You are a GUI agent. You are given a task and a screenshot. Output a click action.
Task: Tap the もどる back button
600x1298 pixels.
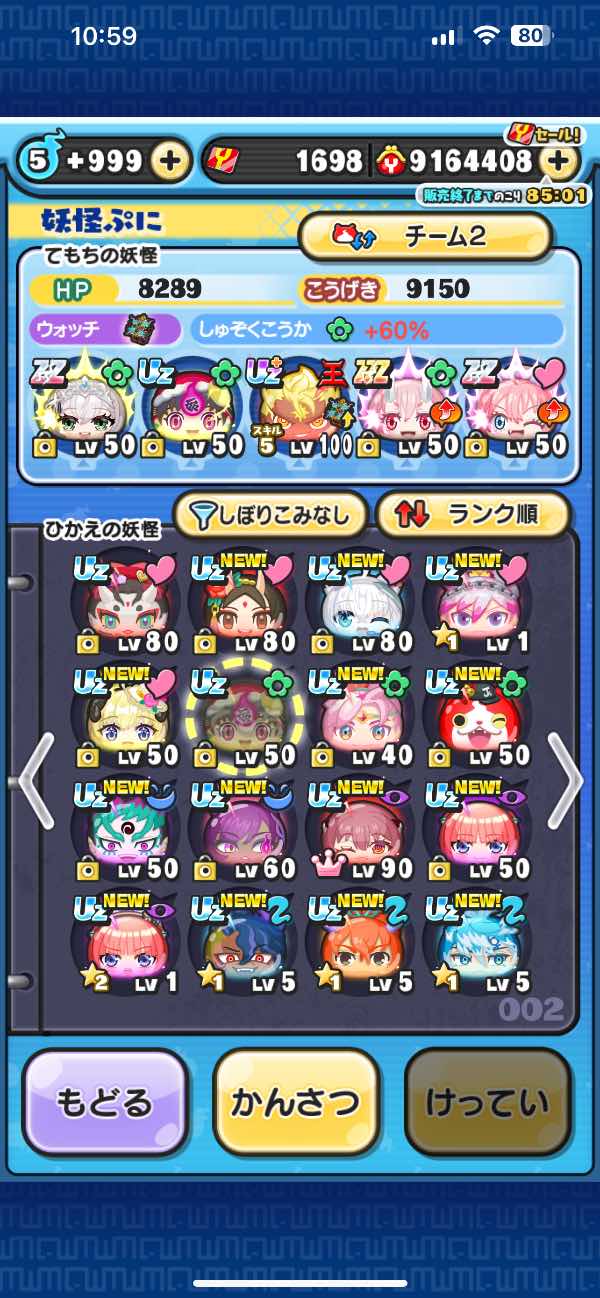(x=104, y=1103)
